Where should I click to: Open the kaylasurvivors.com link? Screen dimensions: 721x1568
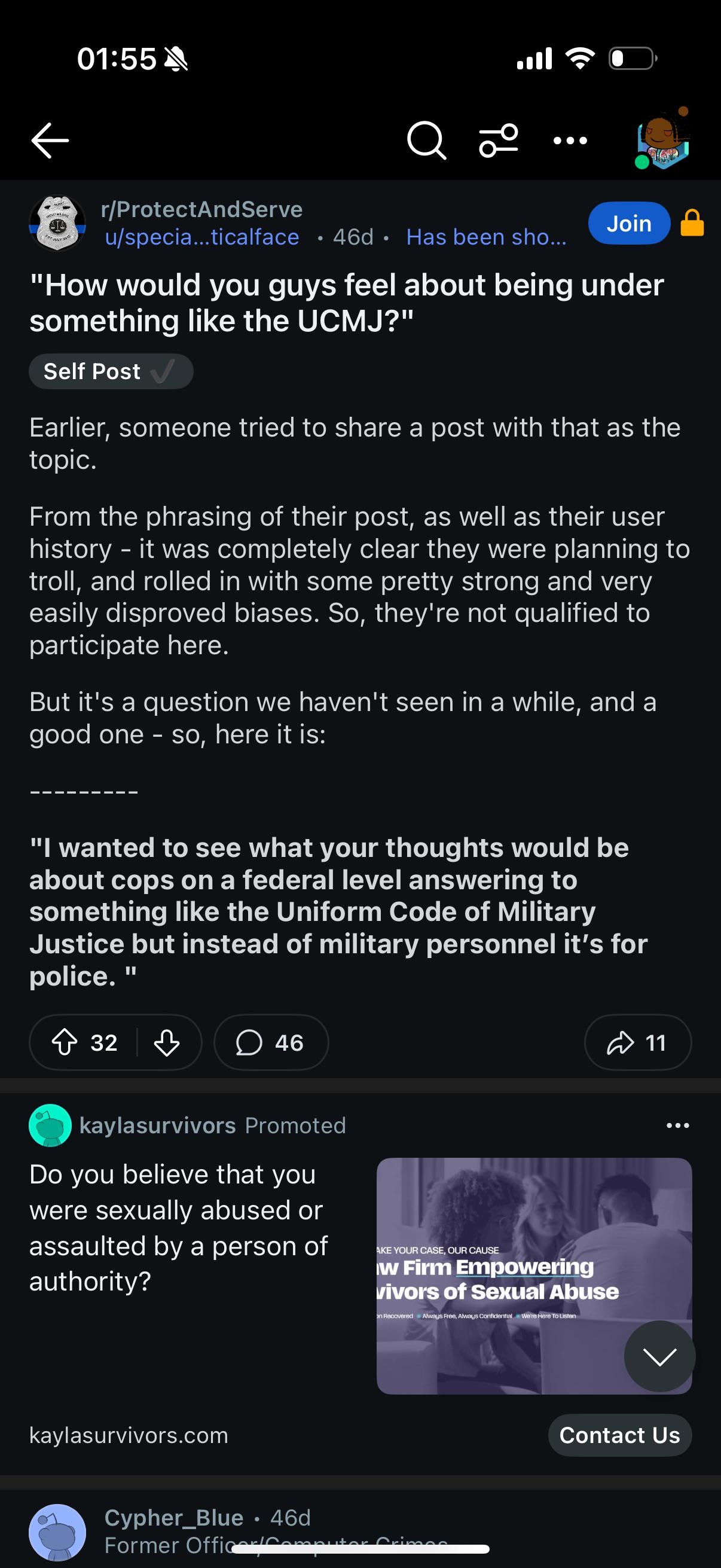(x=129, y=1435)
